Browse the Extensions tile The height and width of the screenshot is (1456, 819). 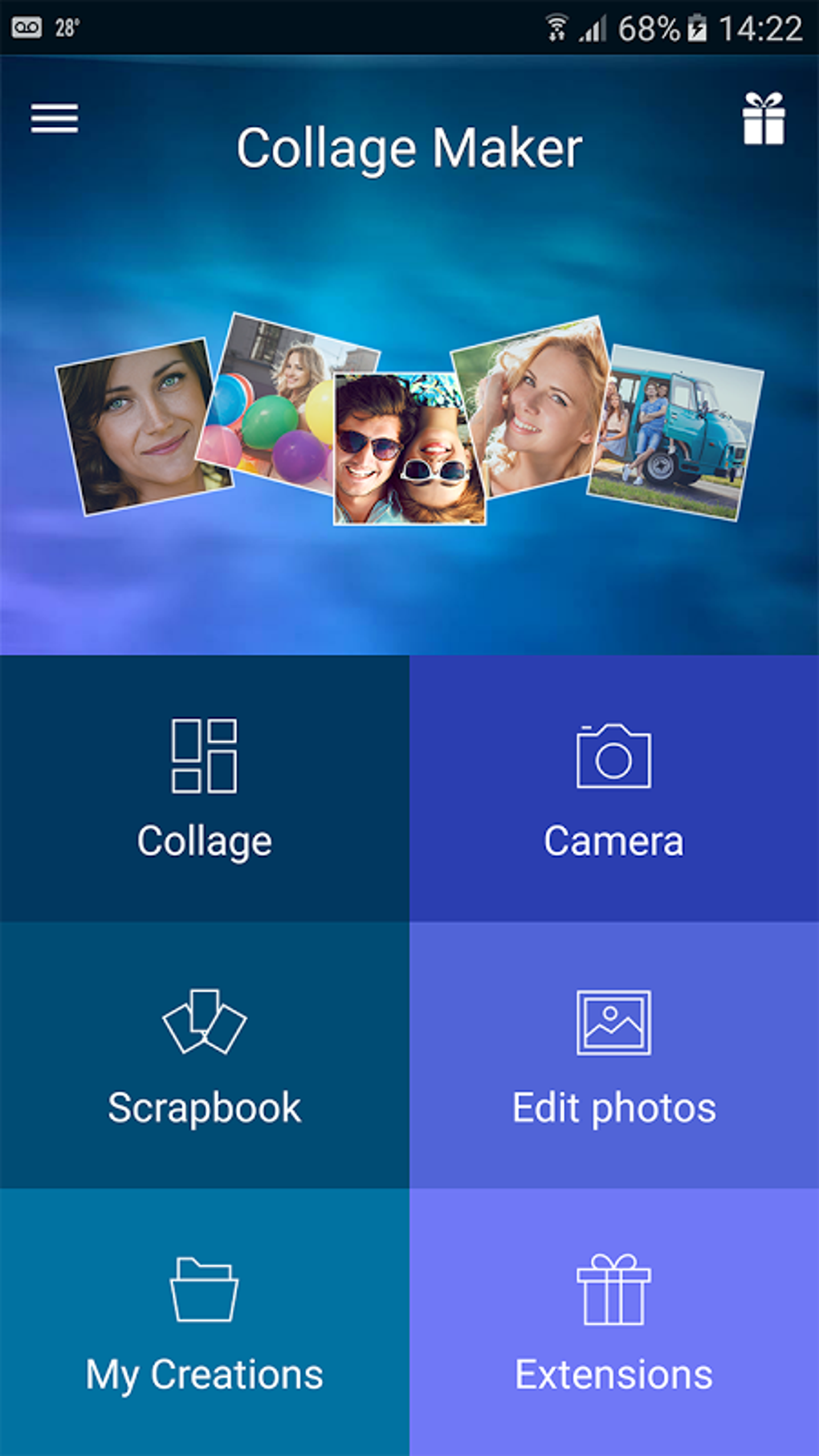coord(613,1322)
